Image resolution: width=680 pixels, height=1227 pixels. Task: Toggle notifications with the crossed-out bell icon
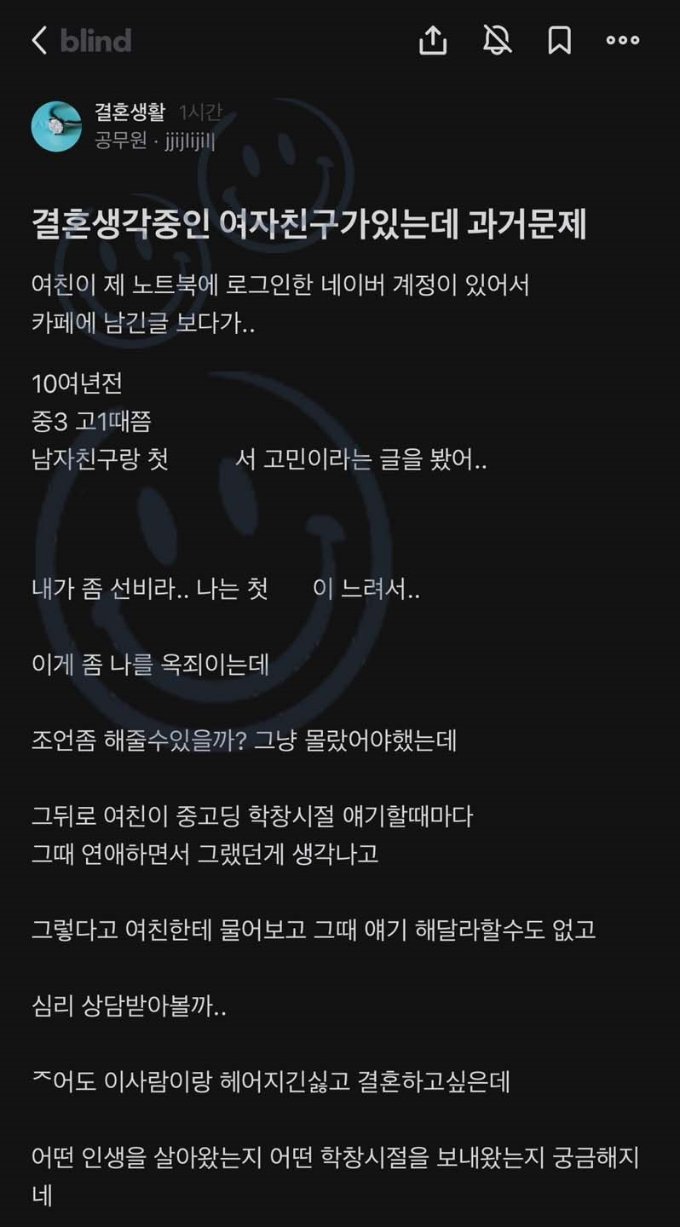point(497,40)
